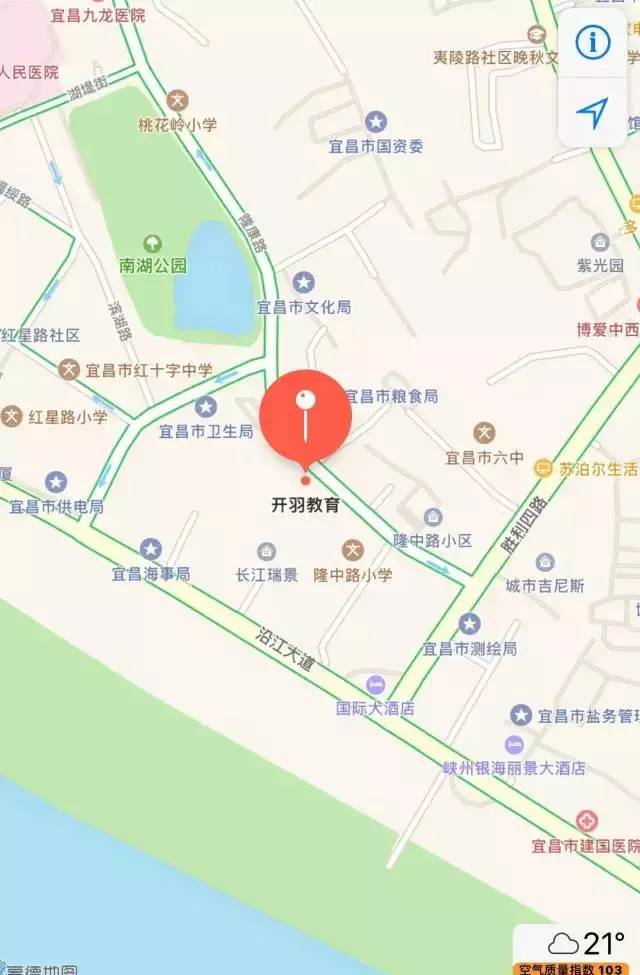640x975 pixels.
Task: Center map on my current location
Action: 593,113
